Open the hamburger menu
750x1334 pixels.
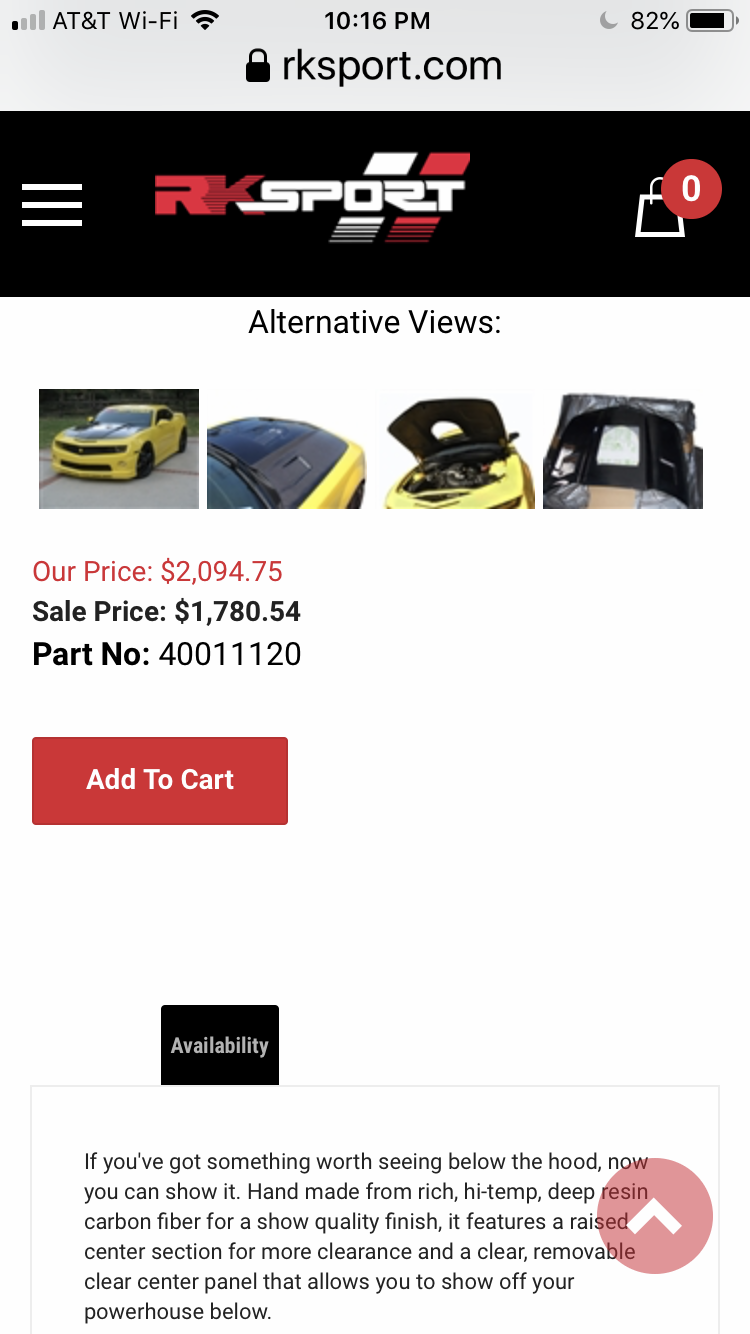pos(52,205)
